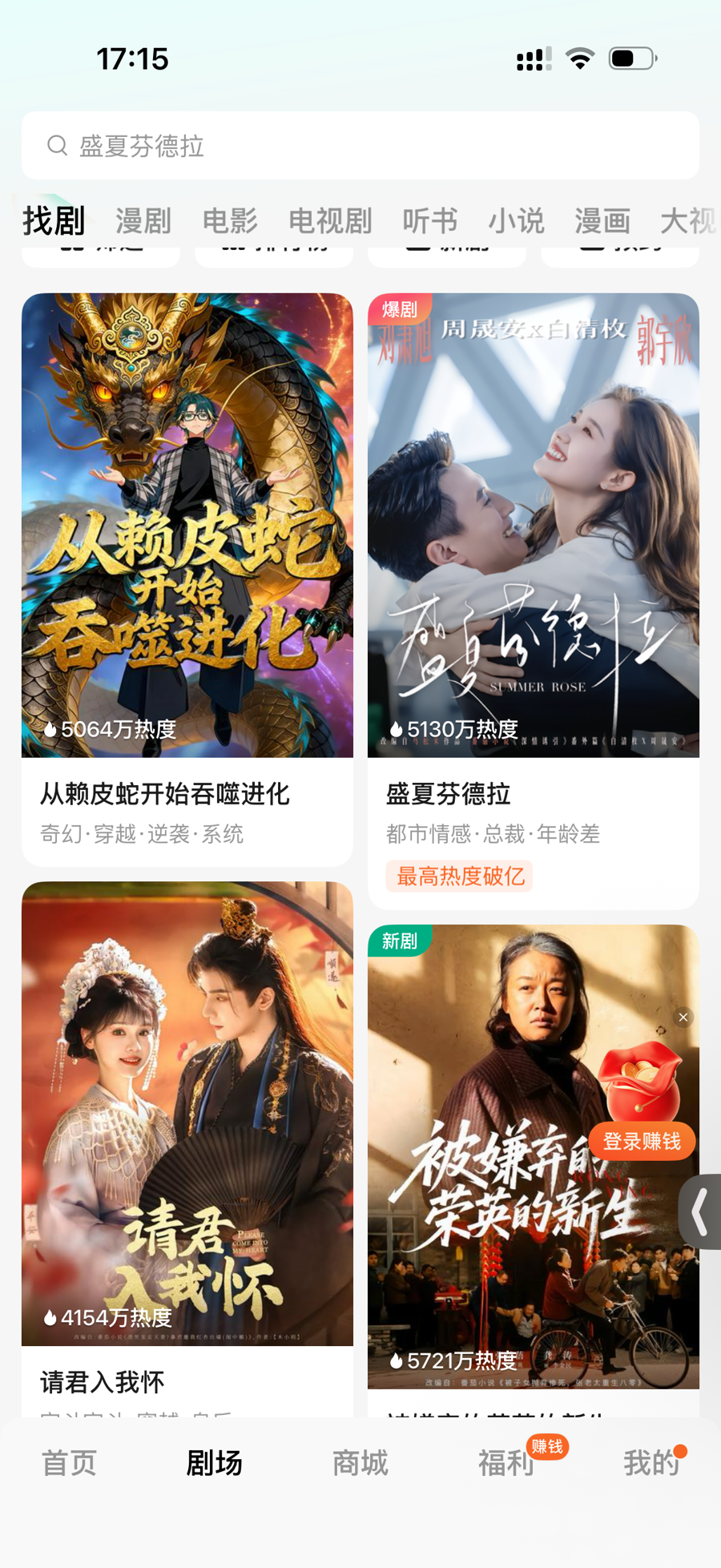Expand the side arrow handle
The image size is (721, 1568).
700,1211
